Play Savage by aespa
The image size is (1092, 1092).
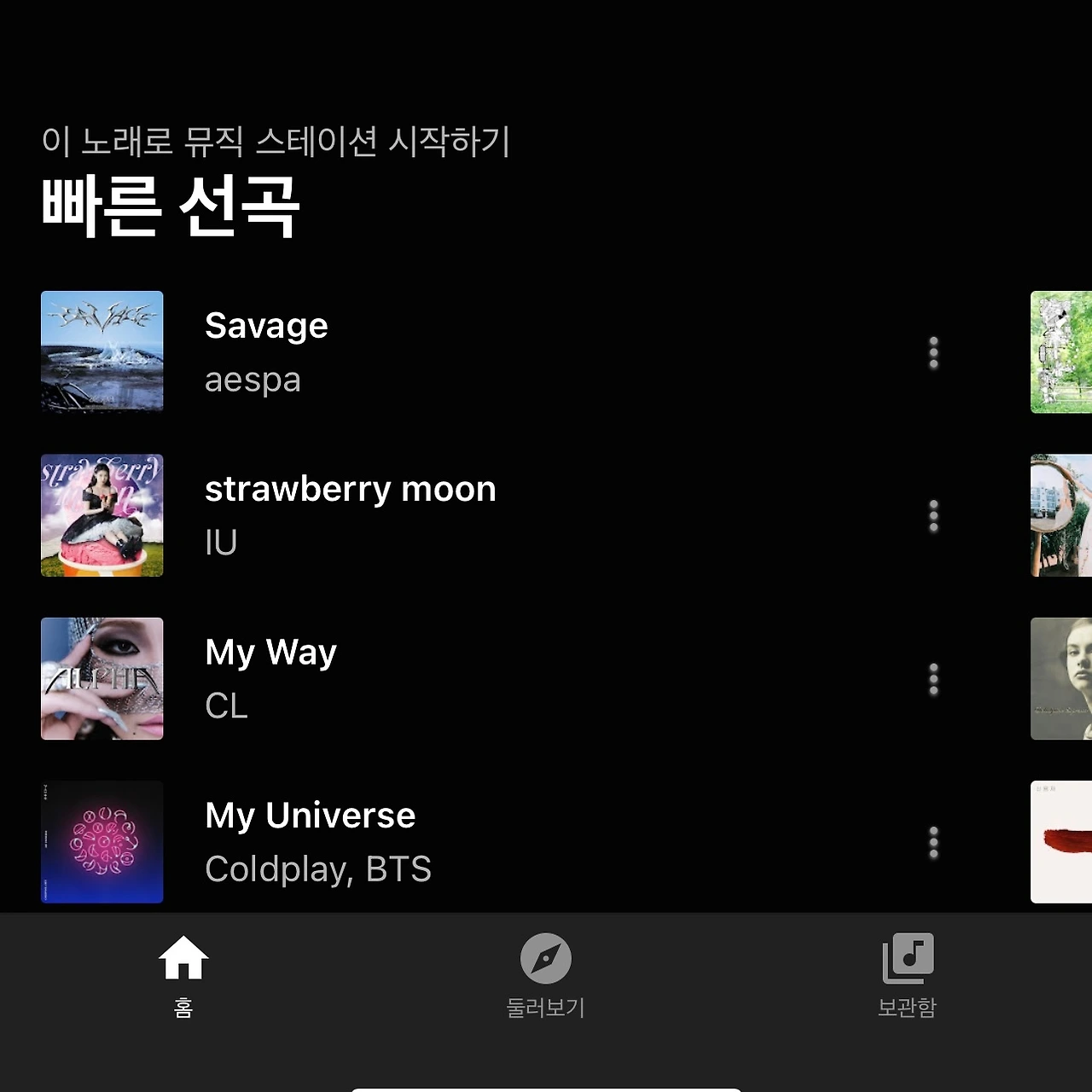[x=266, y=351]
